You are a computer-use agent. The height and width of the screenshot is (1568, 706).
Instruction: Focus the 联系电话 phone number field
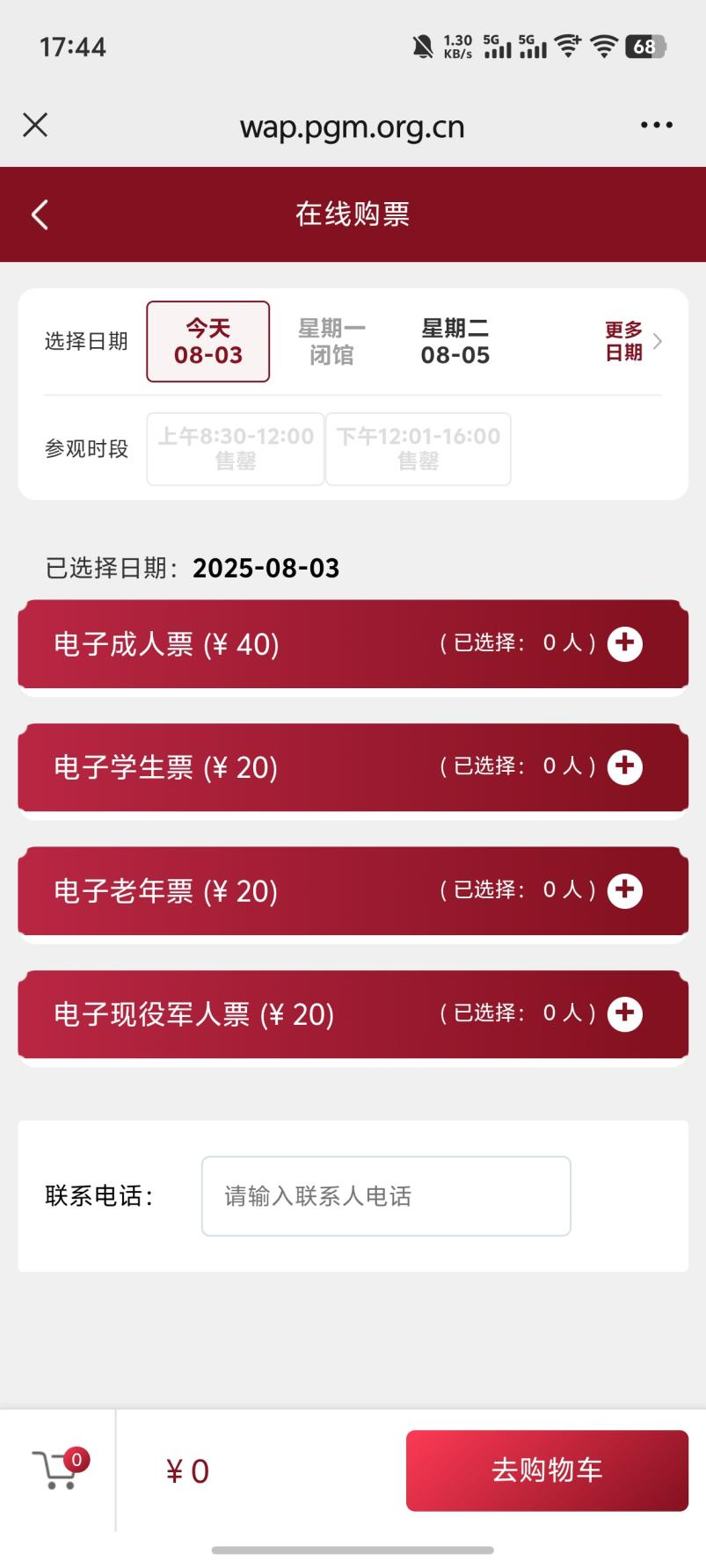point(386,1196)
